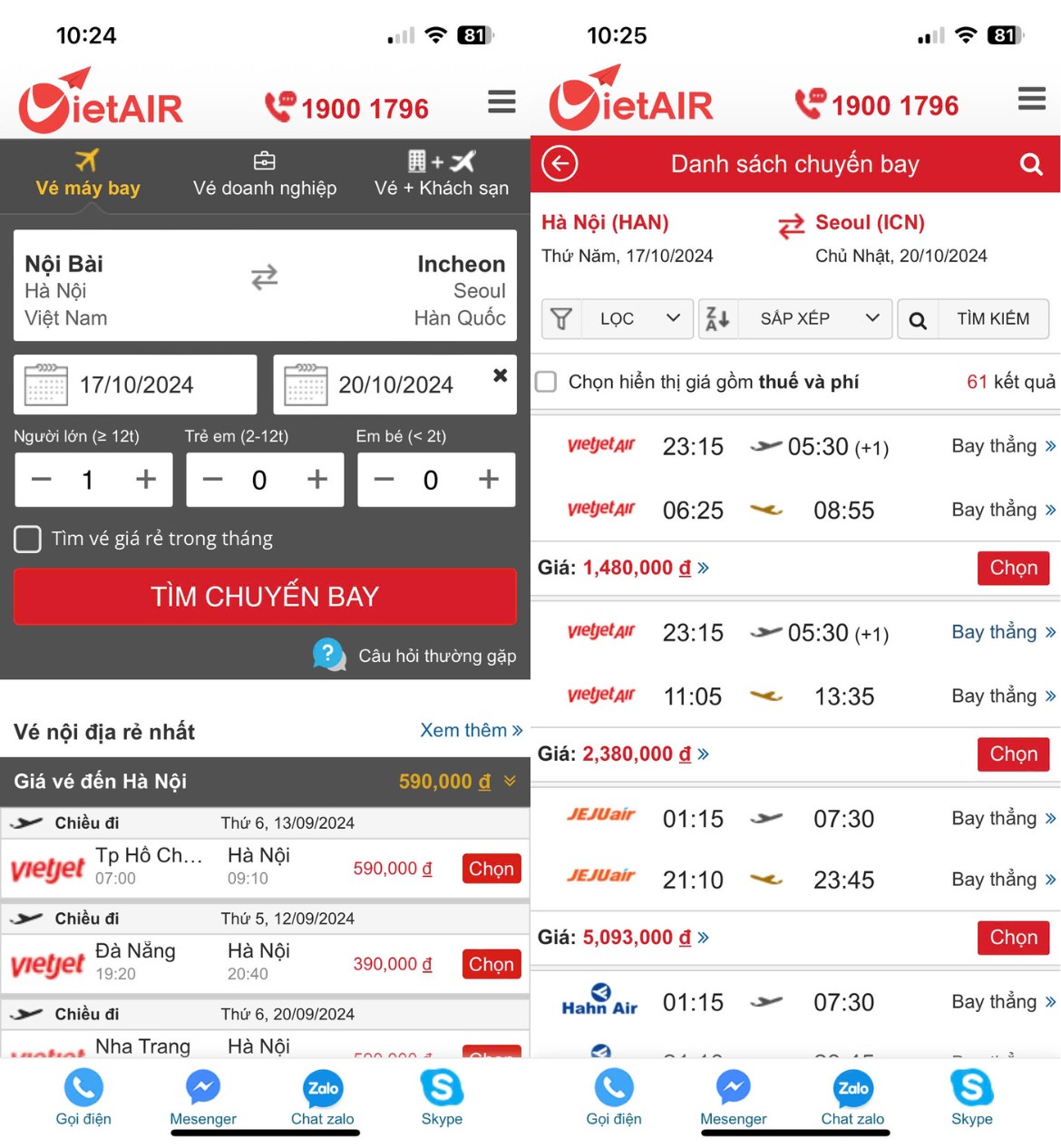Select the Jeju Air option priced 5,093,000 đ
The height and width of the screenshot is (1148, 1061).
[x=1013, y=937]
